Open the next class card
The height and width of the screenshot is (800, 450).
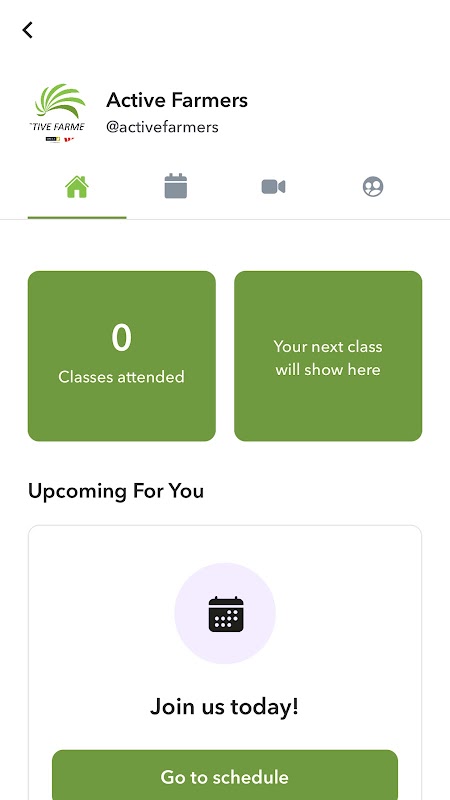pyautogui.click(x=328, y=356)
